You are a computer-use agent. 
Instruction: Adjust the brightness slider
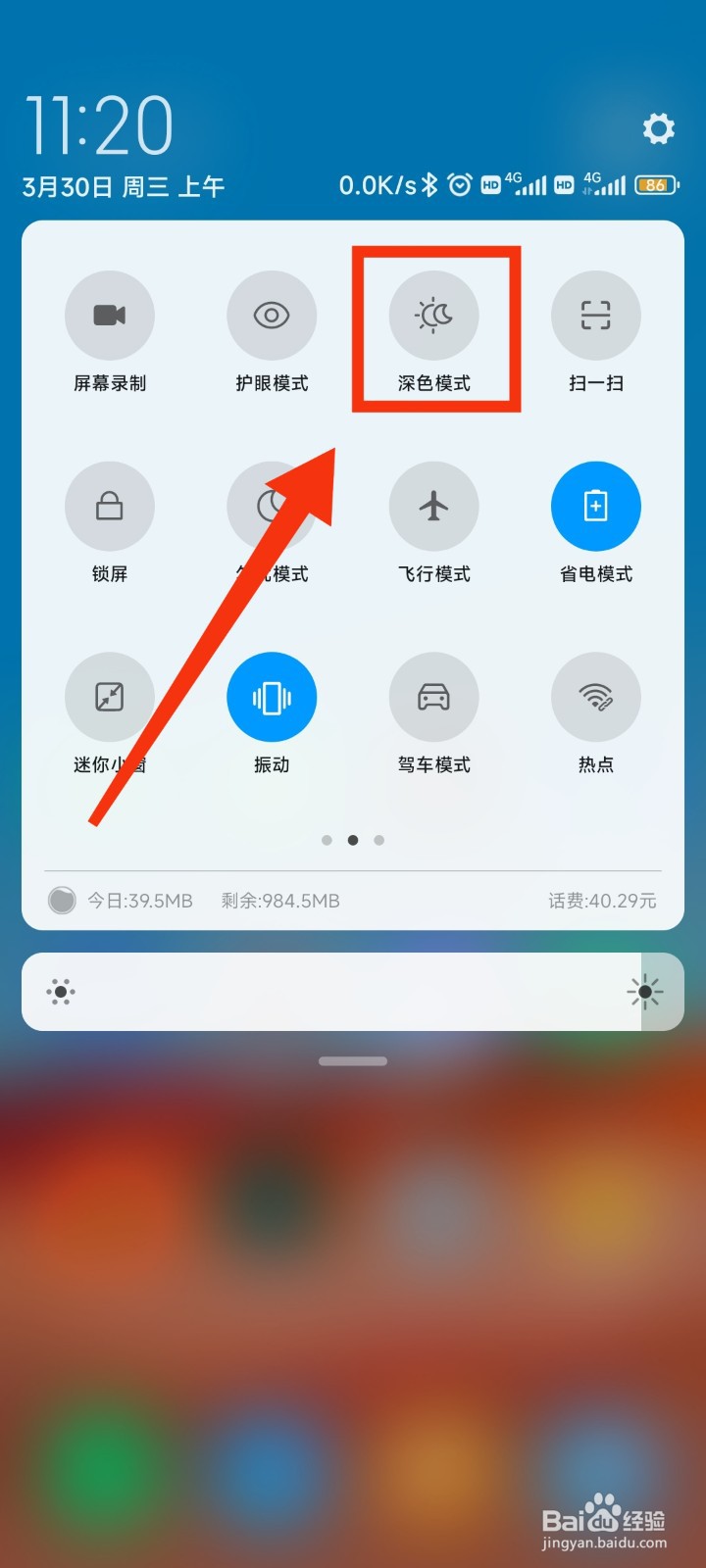(x=353, y=991)
